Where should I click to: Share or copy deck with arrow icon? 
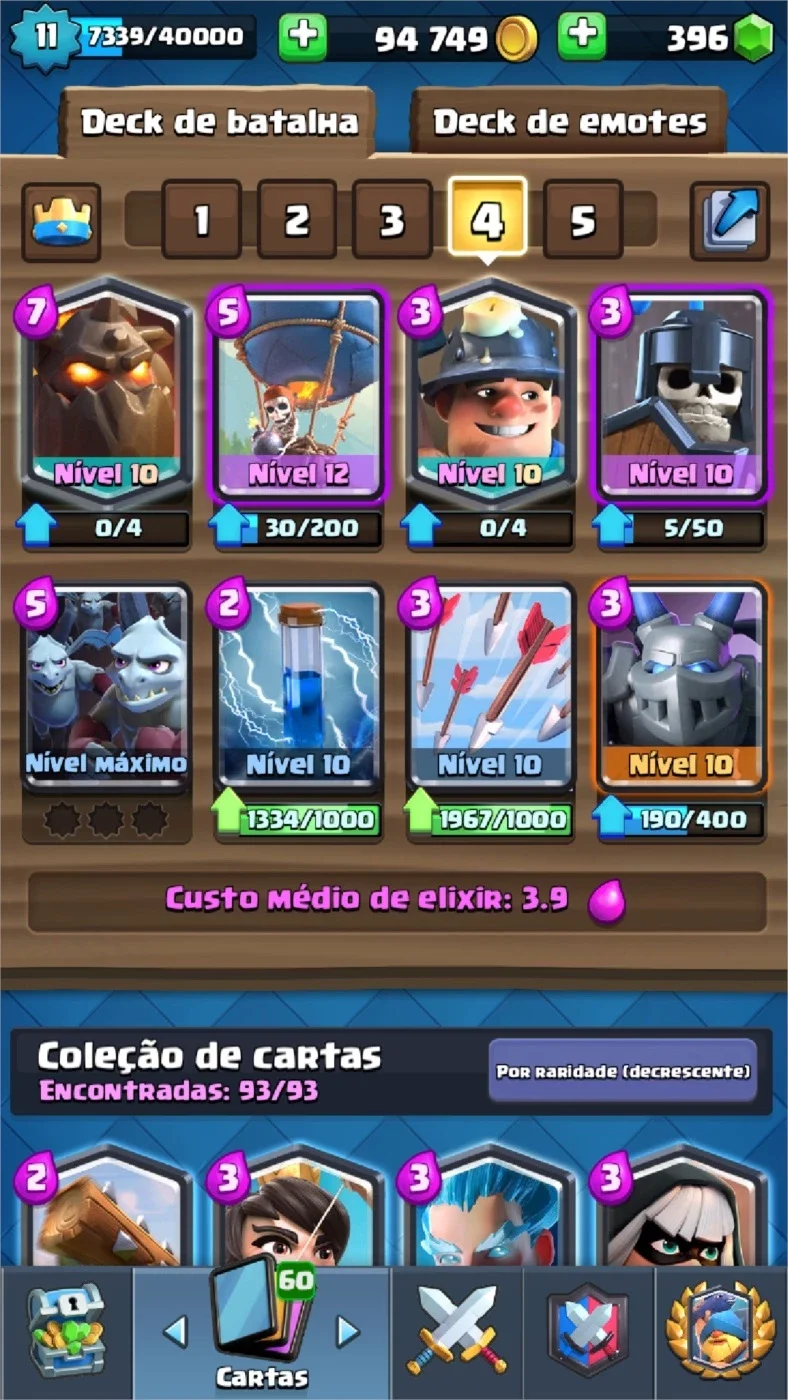click(730, 221)
